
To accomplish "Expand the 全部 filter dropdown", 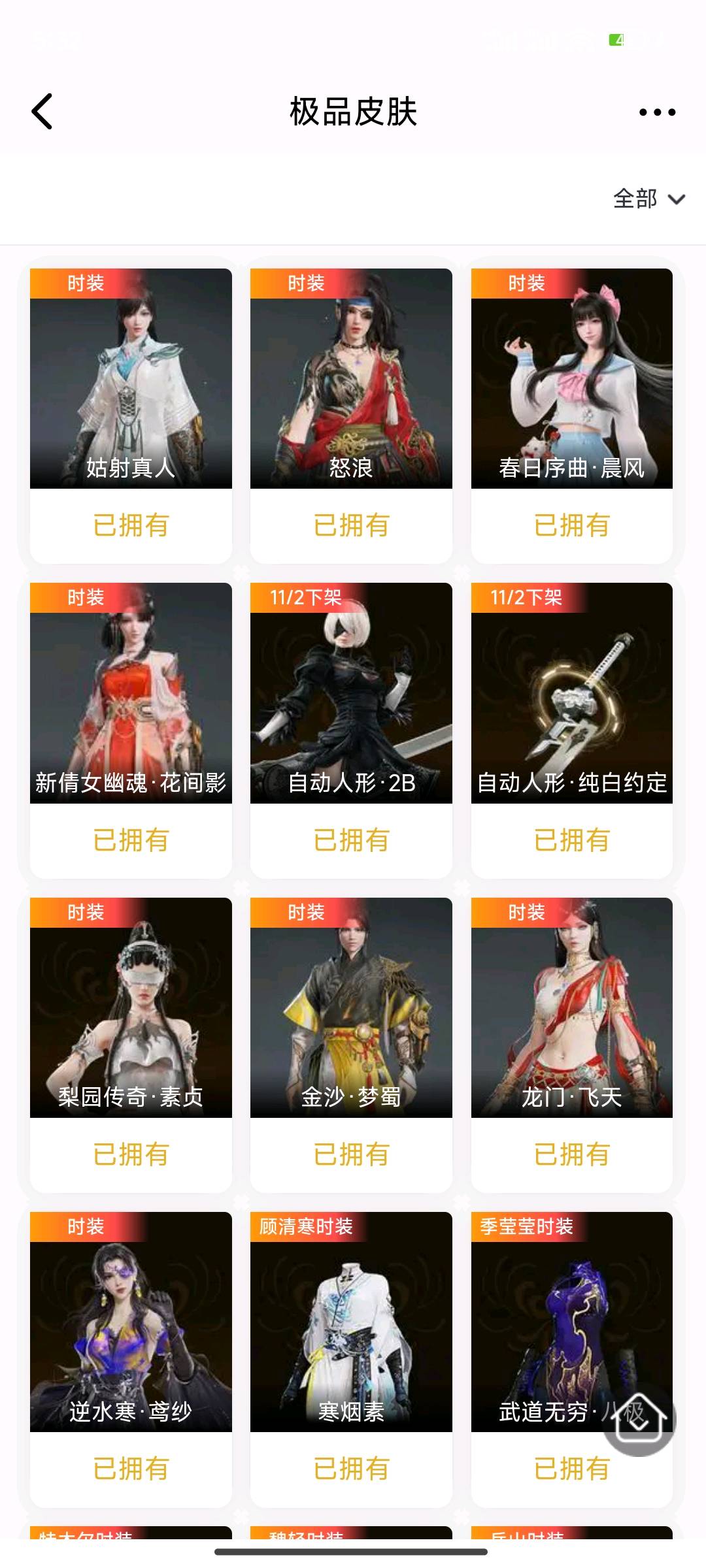I will point(648,199).
